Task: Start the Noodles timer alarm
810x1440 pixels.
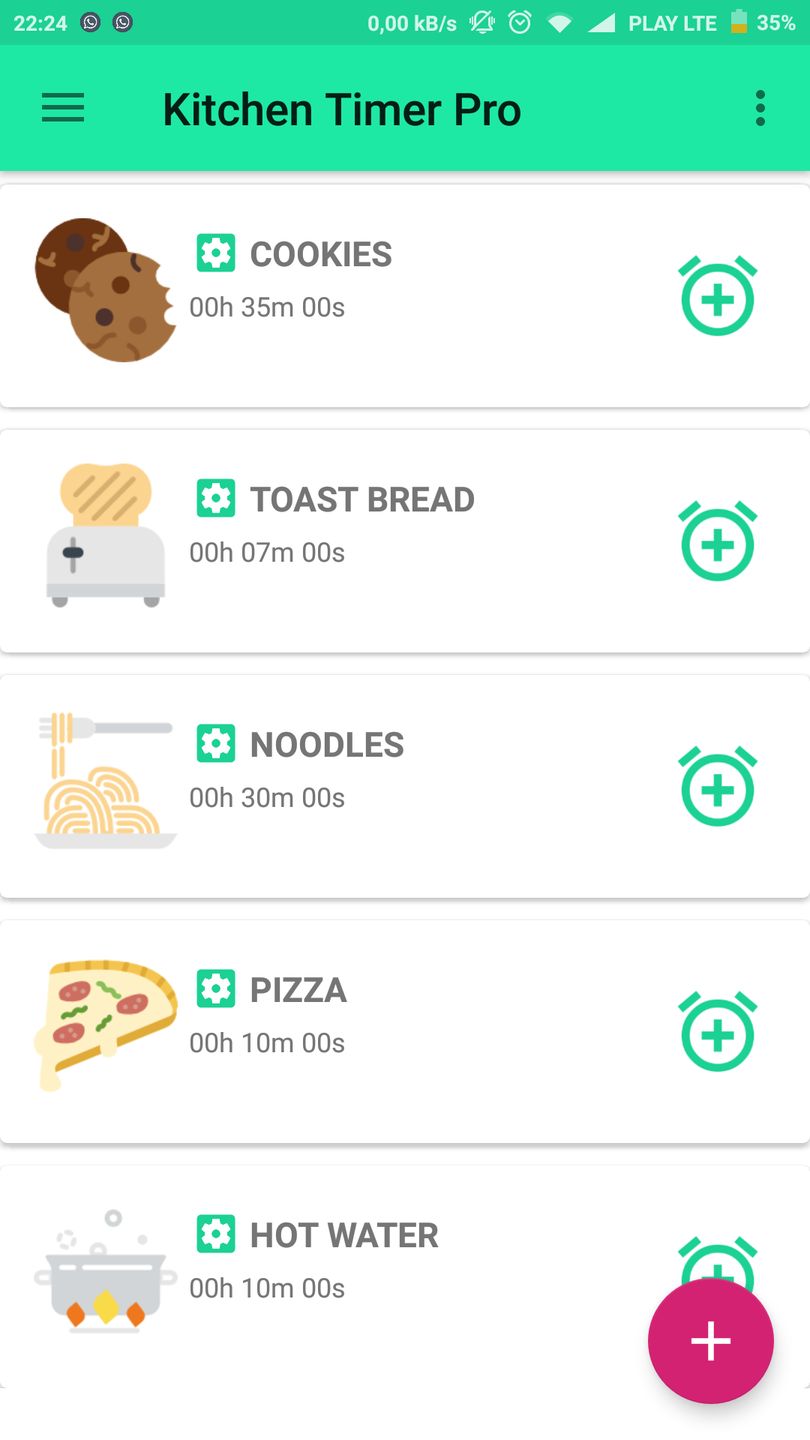Action: pyautogui.click(x=717, y=787)
